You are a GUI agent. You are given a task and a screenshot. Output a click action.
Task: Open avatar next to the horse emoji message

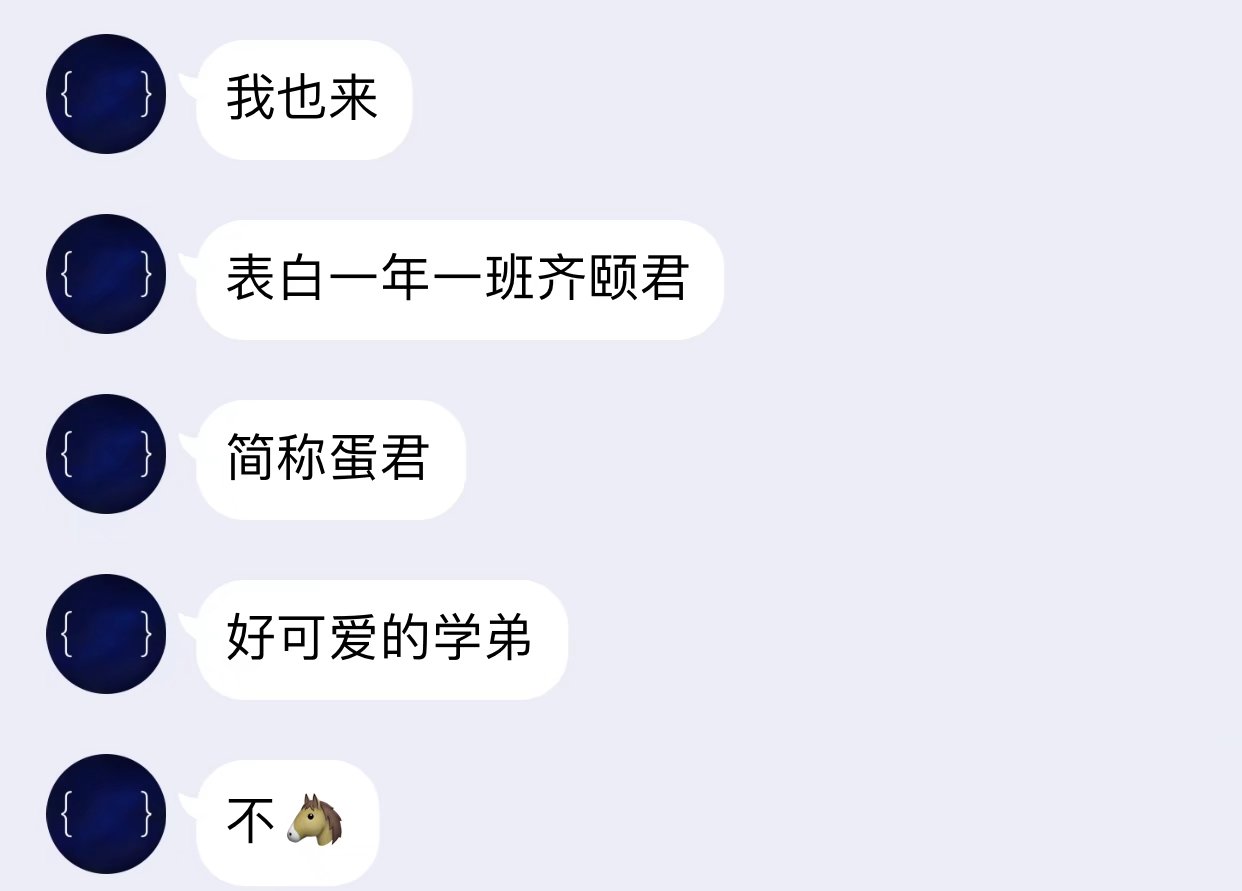[106, 814]
